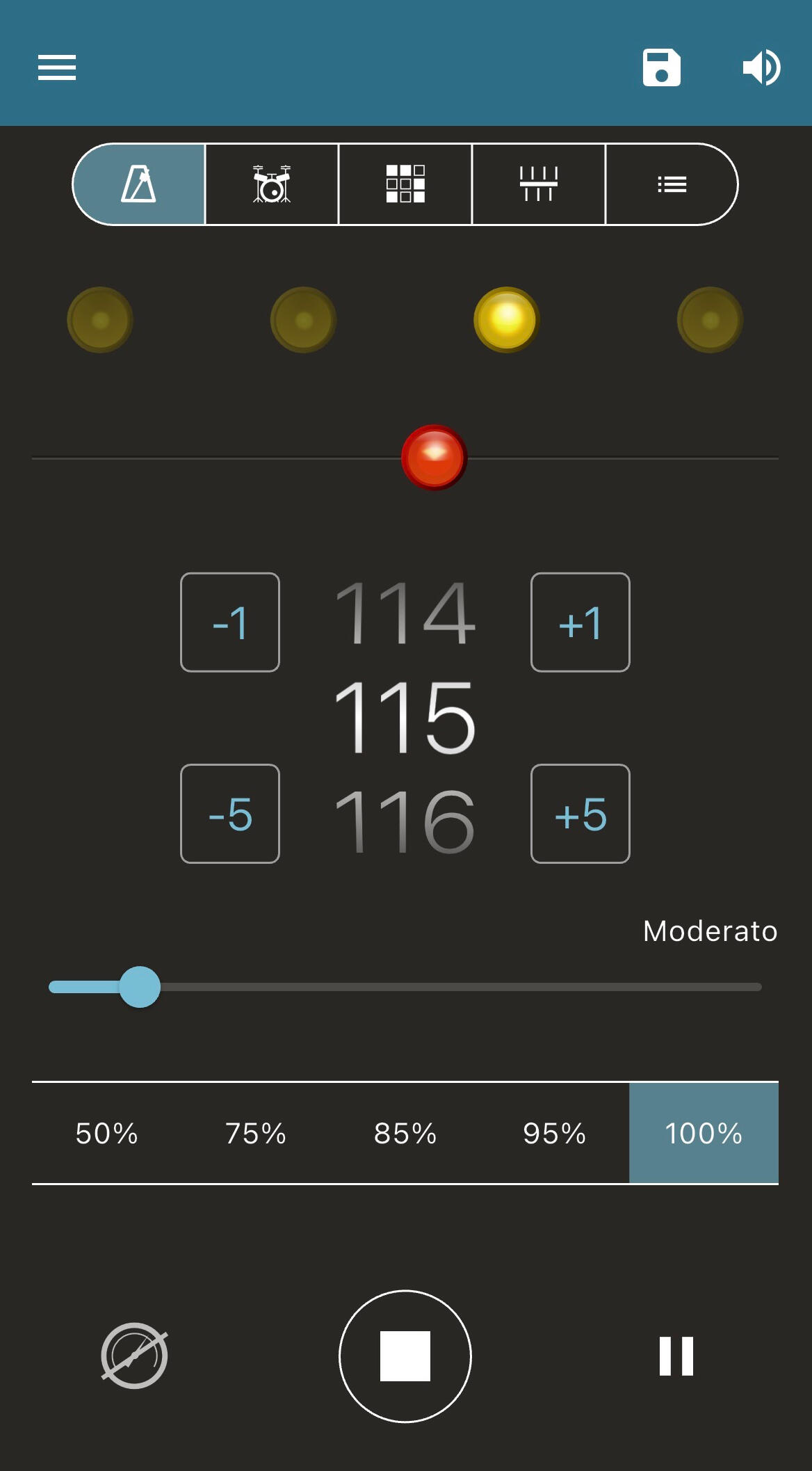The height and width of the screenshot is (1471, 812).
Task: Set tempo speed to 50%
Action: tap(106, 1133)
